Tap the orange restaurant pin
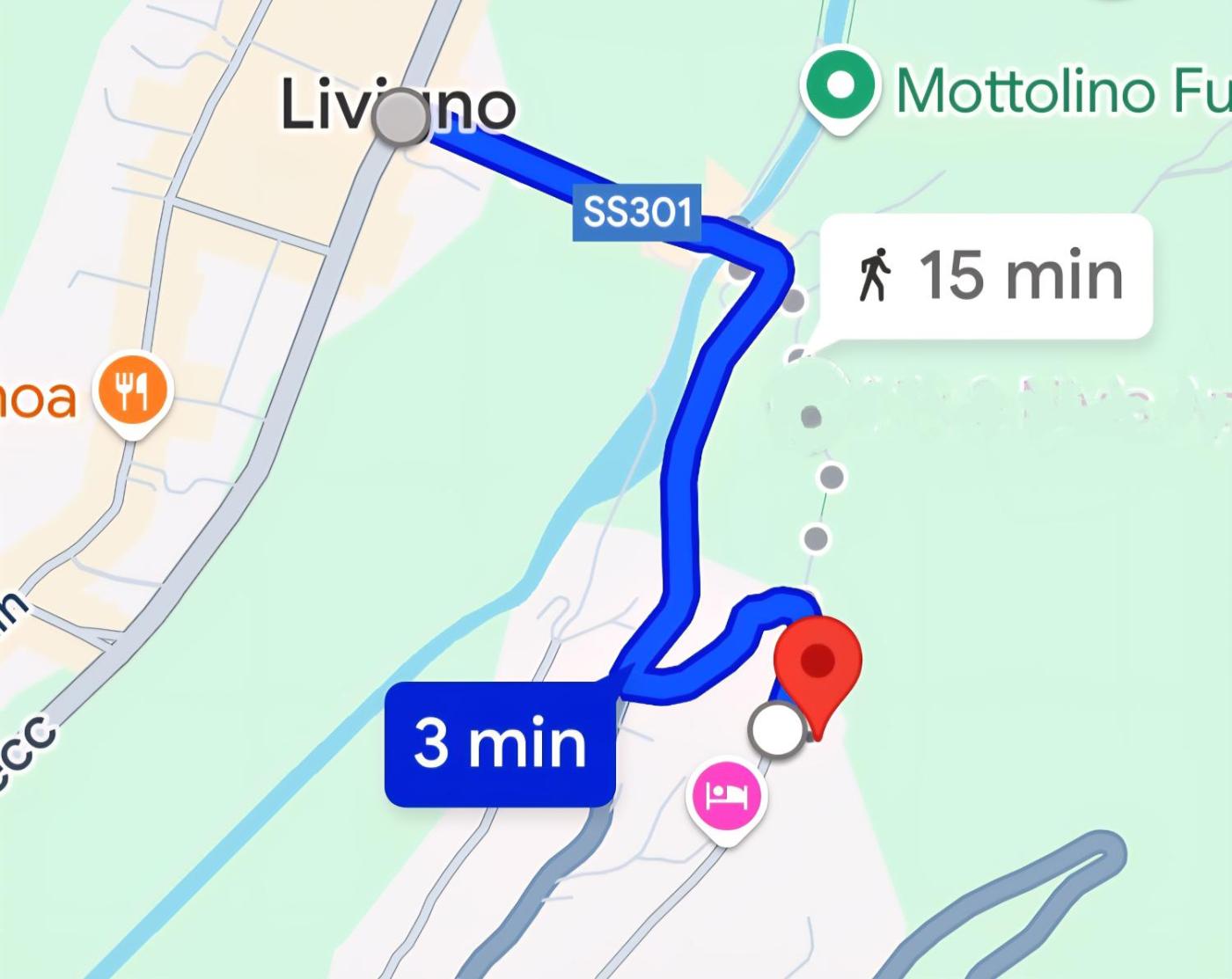 click(134, 392)
